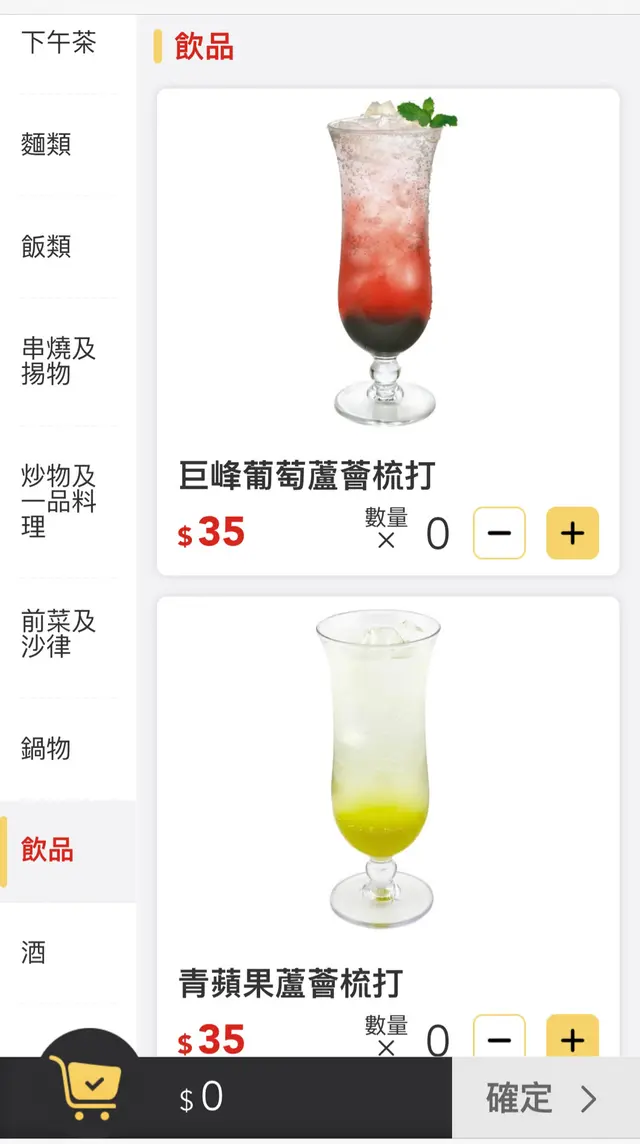The width and height of the screenshot is (640, 1144).
Task: Open the 飯類 category
Action: [46, 247]
